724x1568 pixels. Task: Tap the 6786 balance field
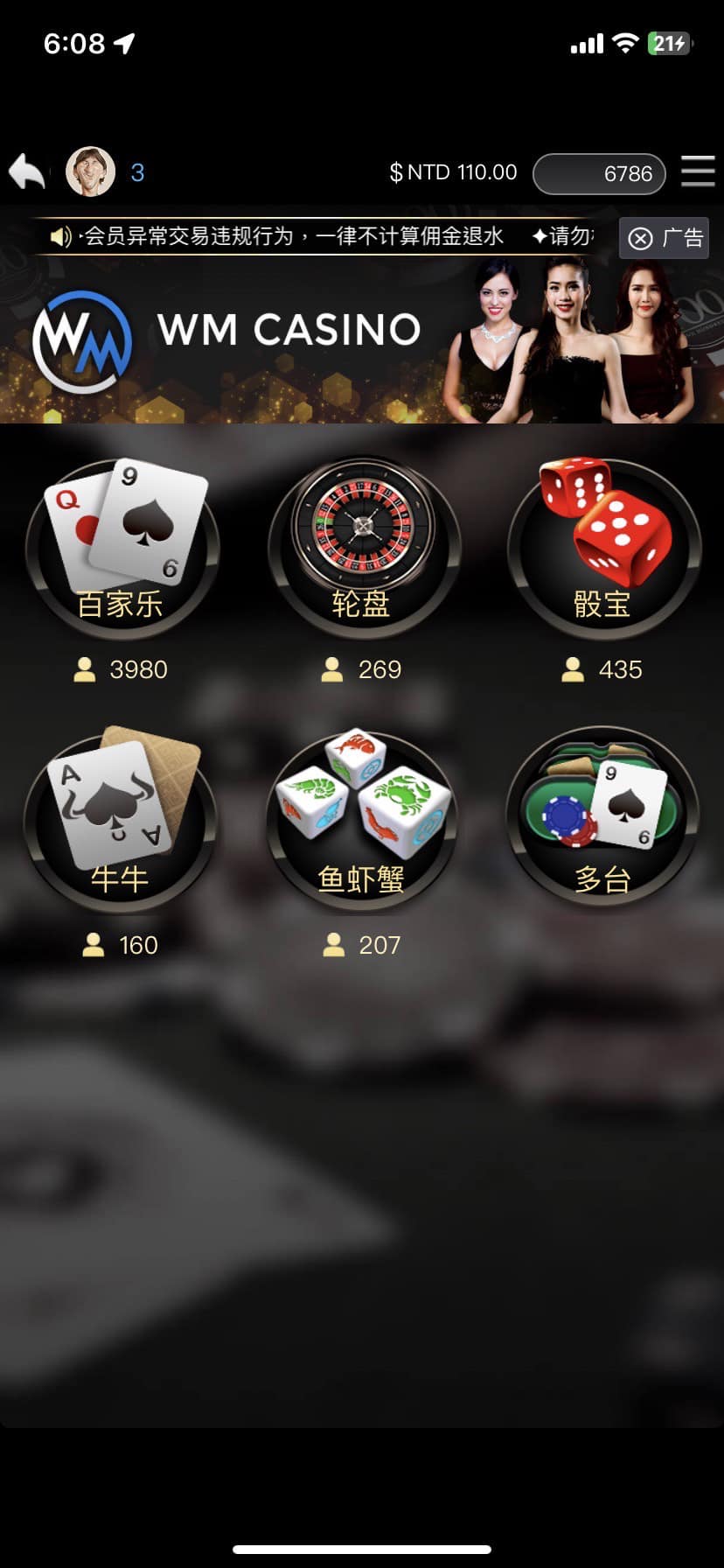click(599, 173)
